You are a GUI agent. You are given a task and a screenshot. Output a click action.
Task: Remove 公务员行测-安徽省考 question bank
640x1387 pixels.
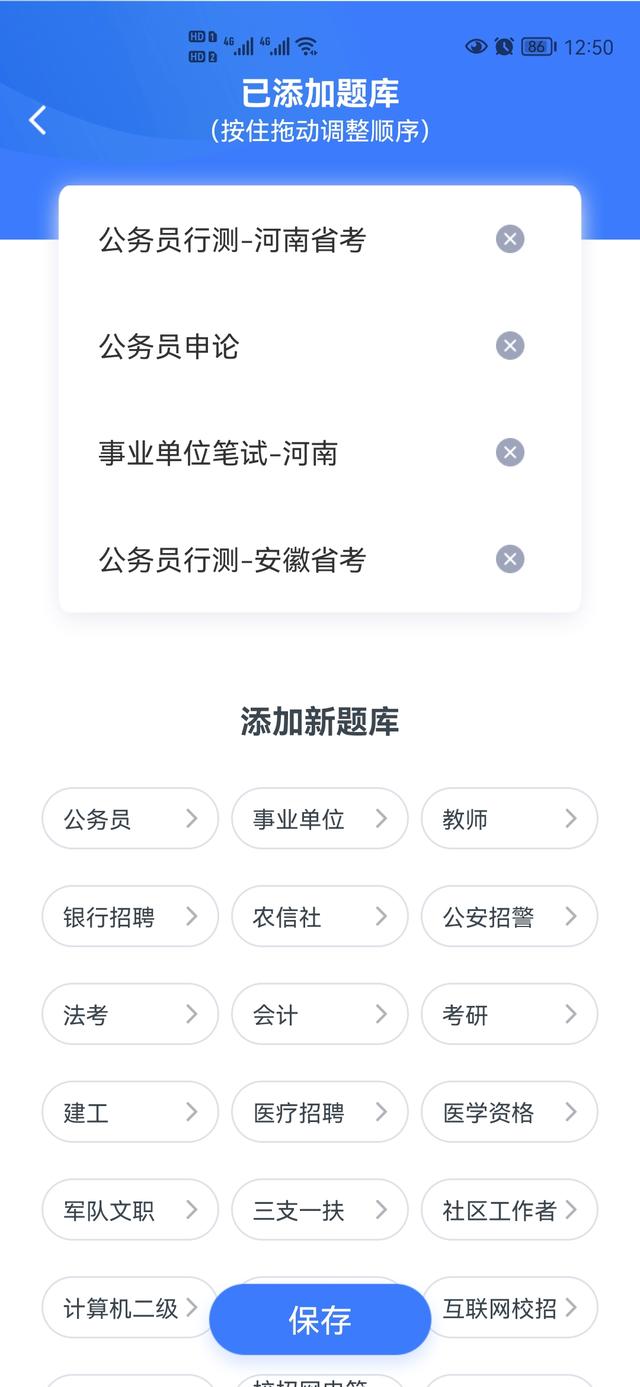(510, 559)
